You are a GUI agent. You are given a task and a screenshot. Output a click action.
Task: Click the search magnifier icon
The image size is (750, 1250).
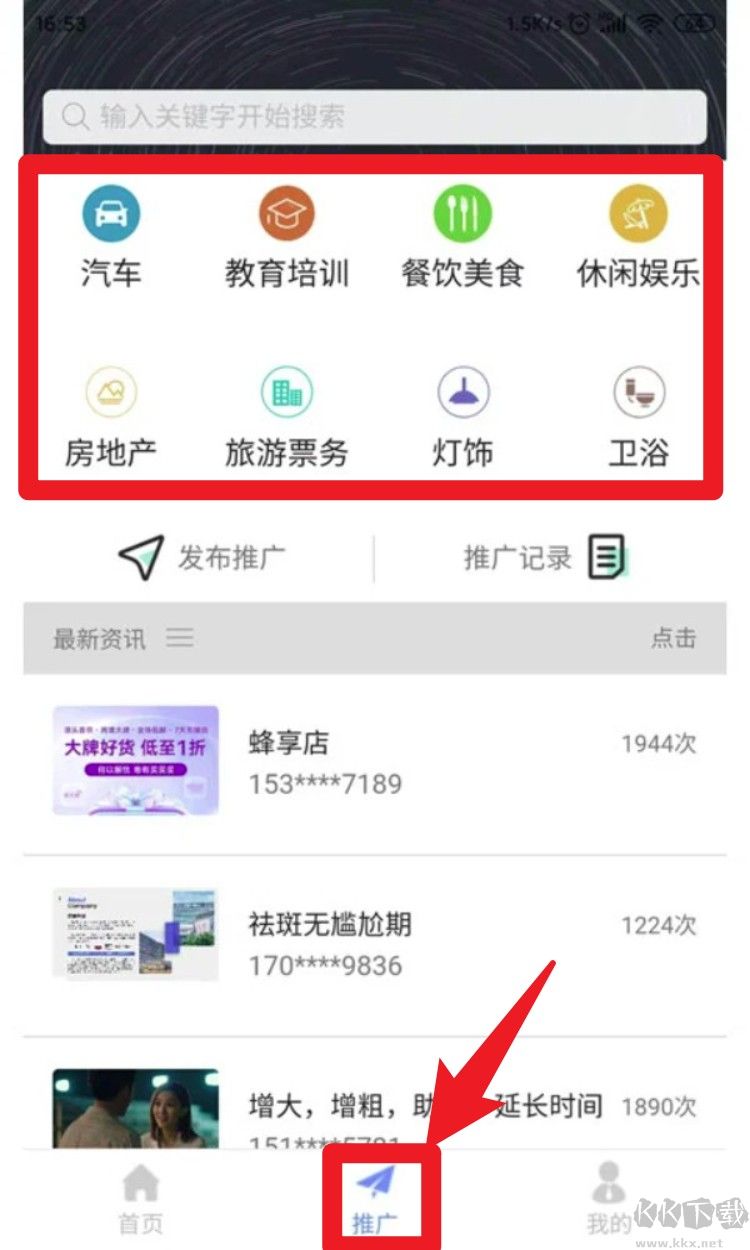pyautogui.click(x=74, y=117)
